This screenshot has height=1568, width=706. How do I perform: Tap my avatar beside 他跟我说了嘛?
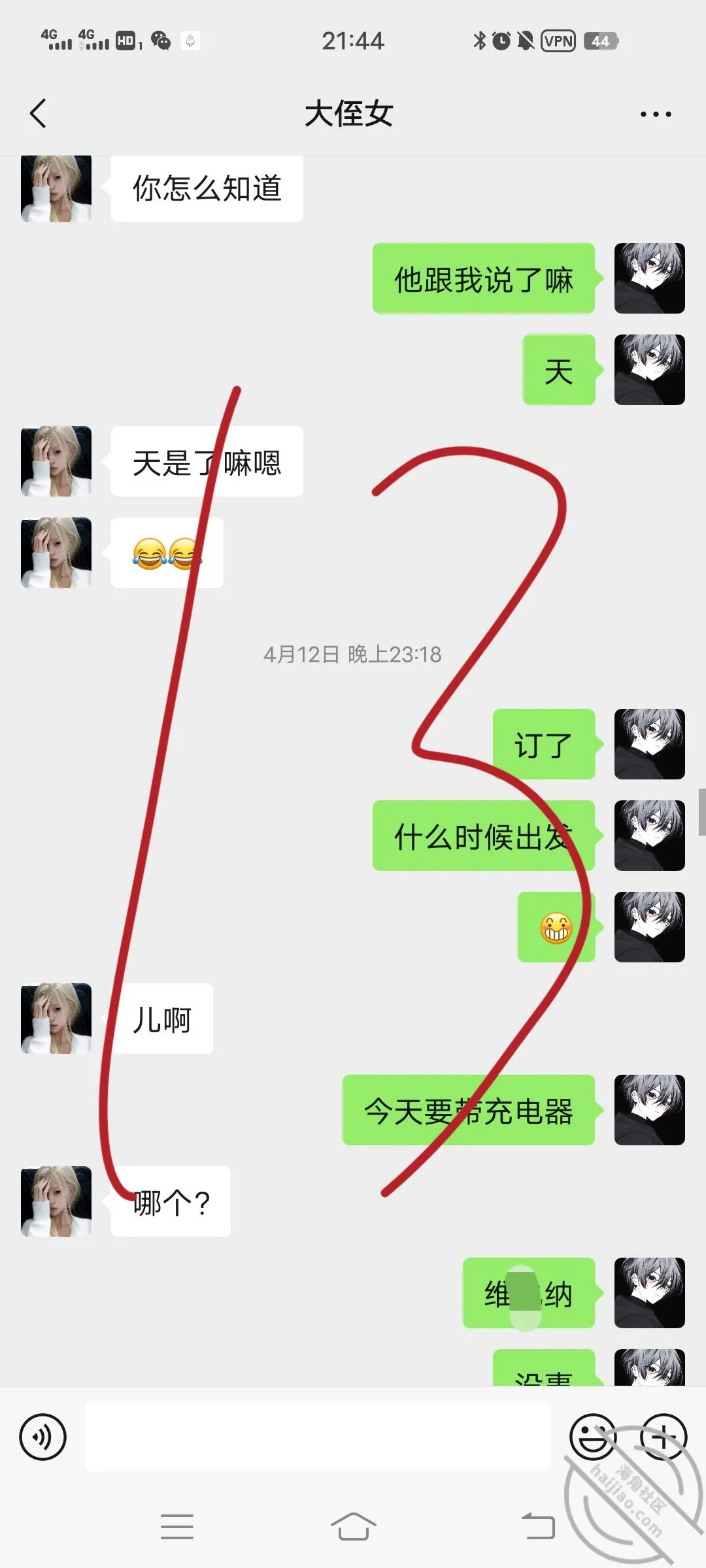[x=650, y=278]
